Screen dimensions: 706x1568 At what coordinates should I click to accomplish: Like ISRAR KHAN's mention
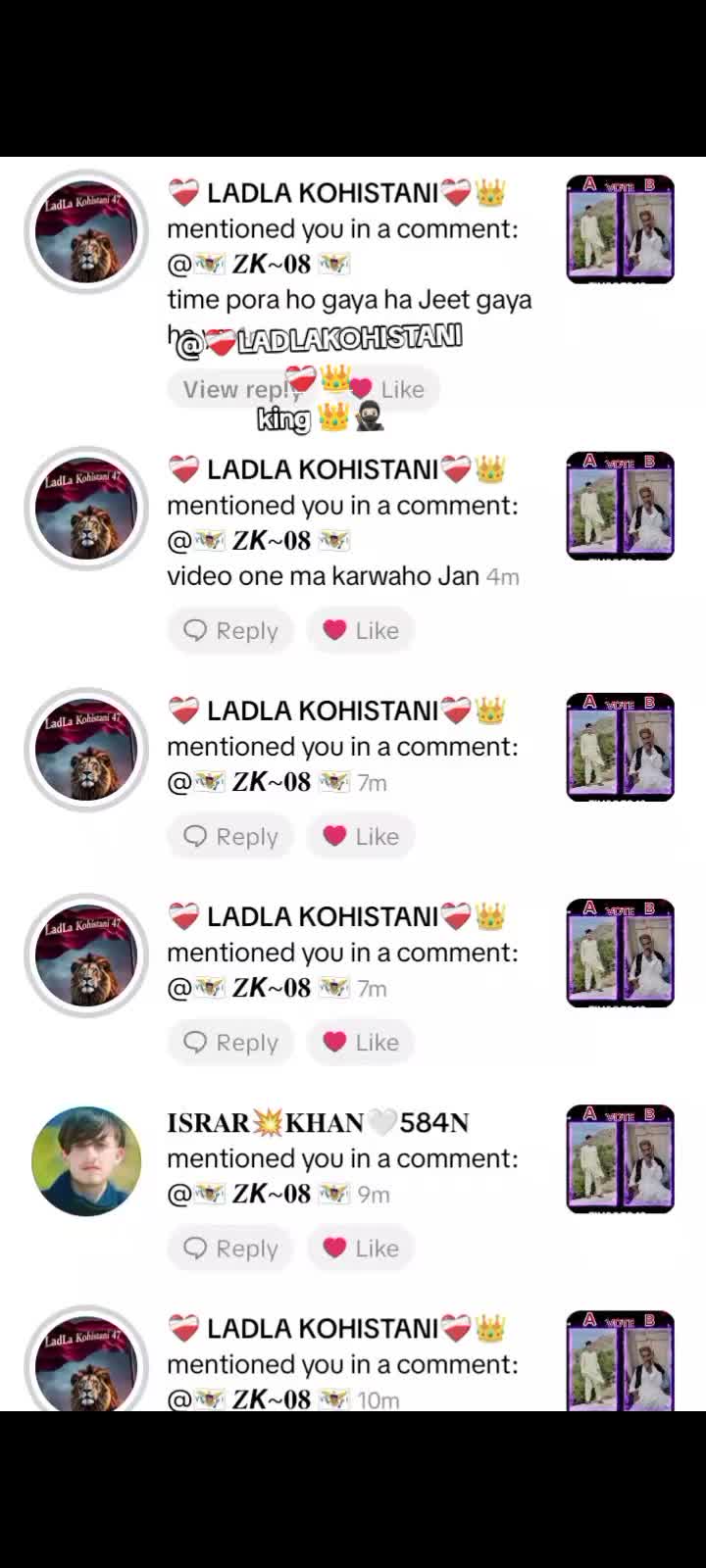coord(361,1248)
